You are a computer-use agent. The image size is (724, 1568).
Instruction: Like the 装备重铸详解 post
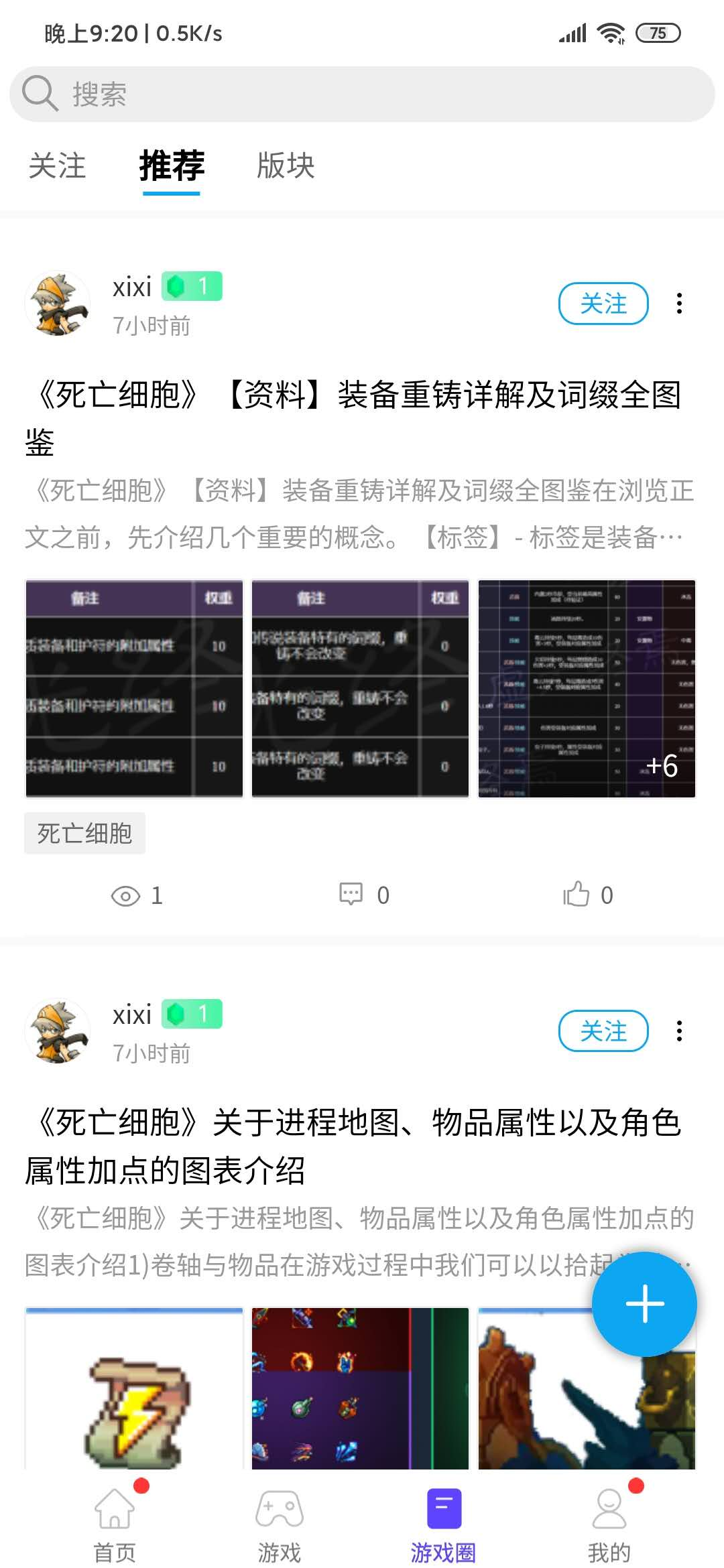point(587,895)
